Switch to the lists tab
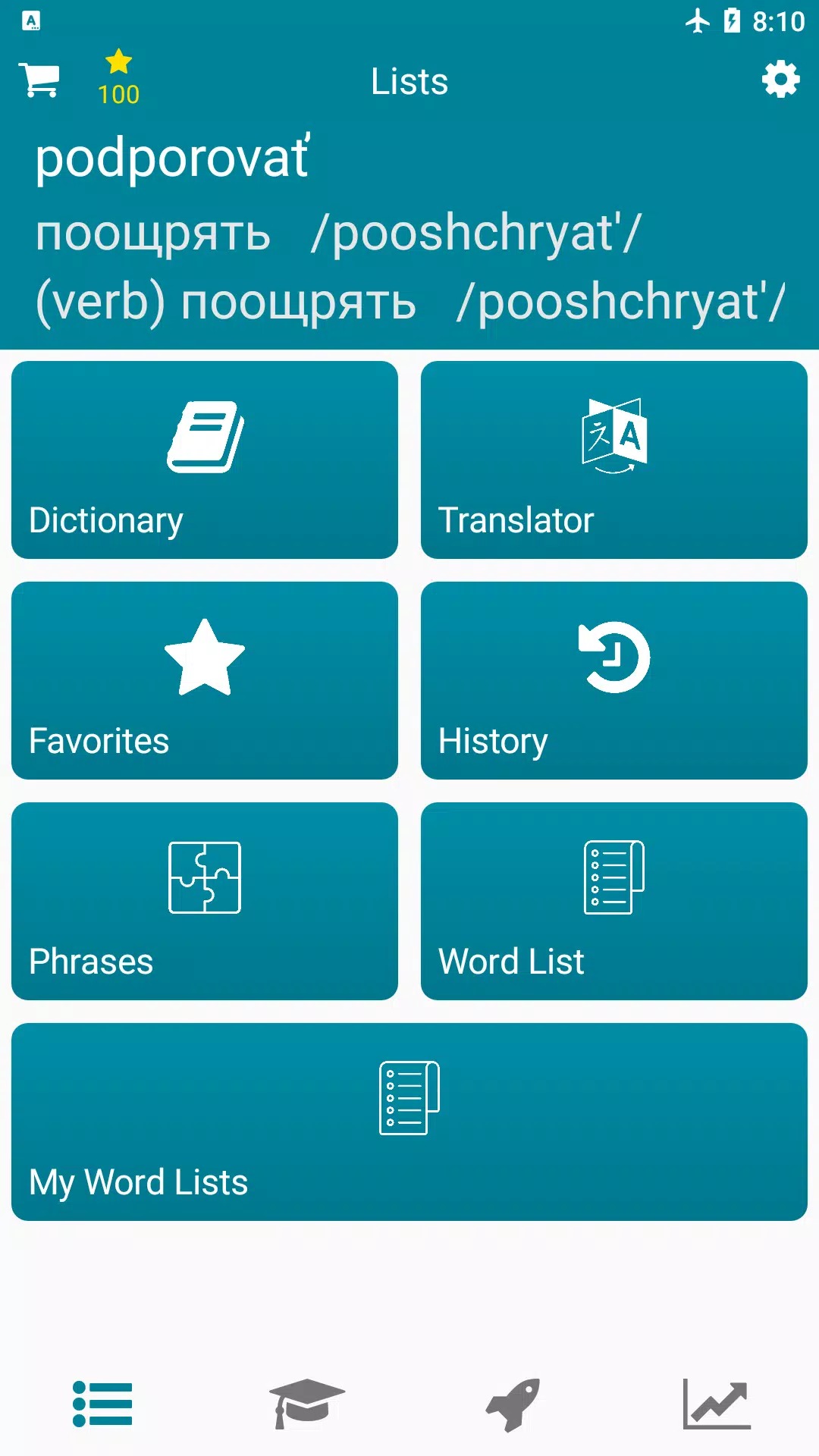The width and height of the screenshot is (819, 1456). [x=102, y=1404]
